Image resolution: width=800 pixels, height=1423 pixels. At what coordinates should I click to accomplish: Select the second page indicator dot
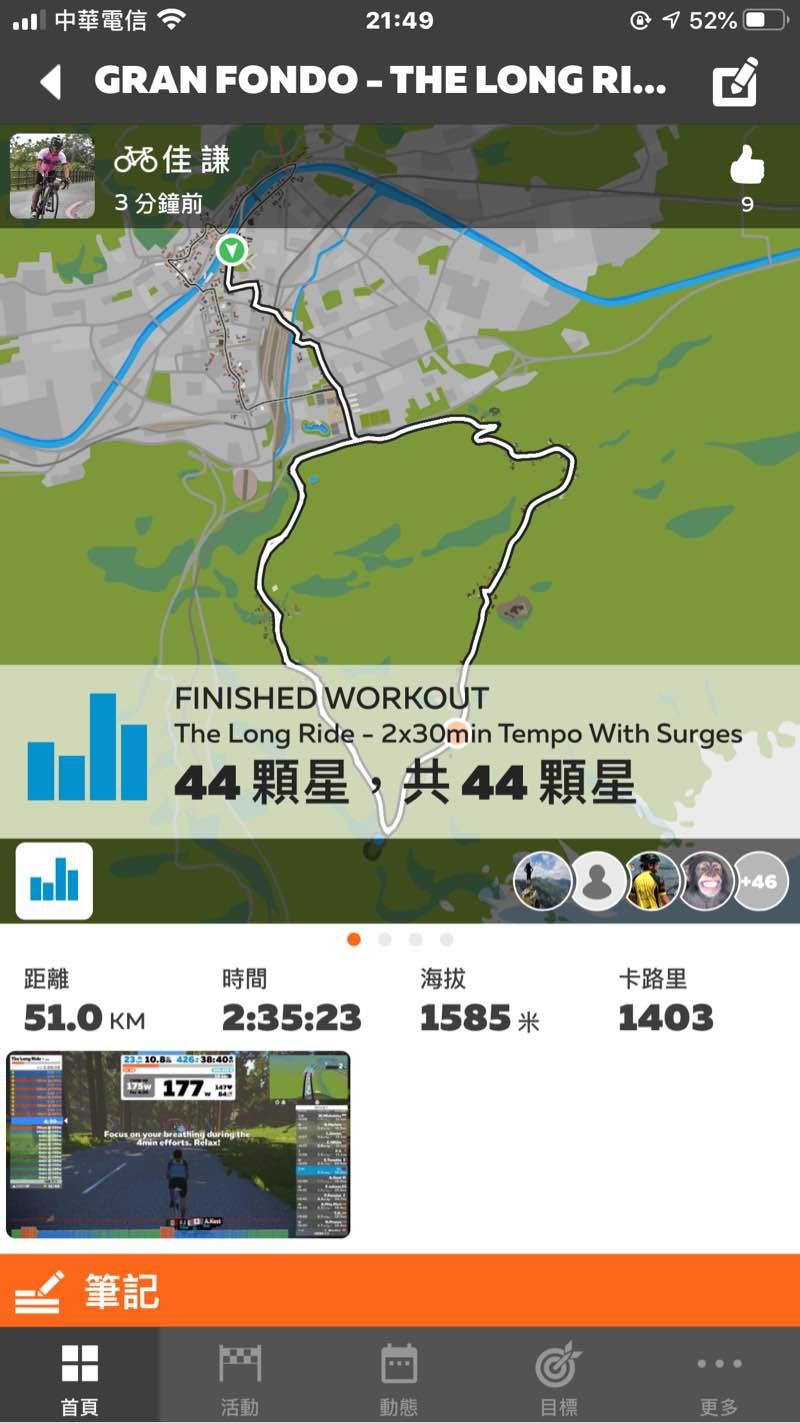point(385,940)
